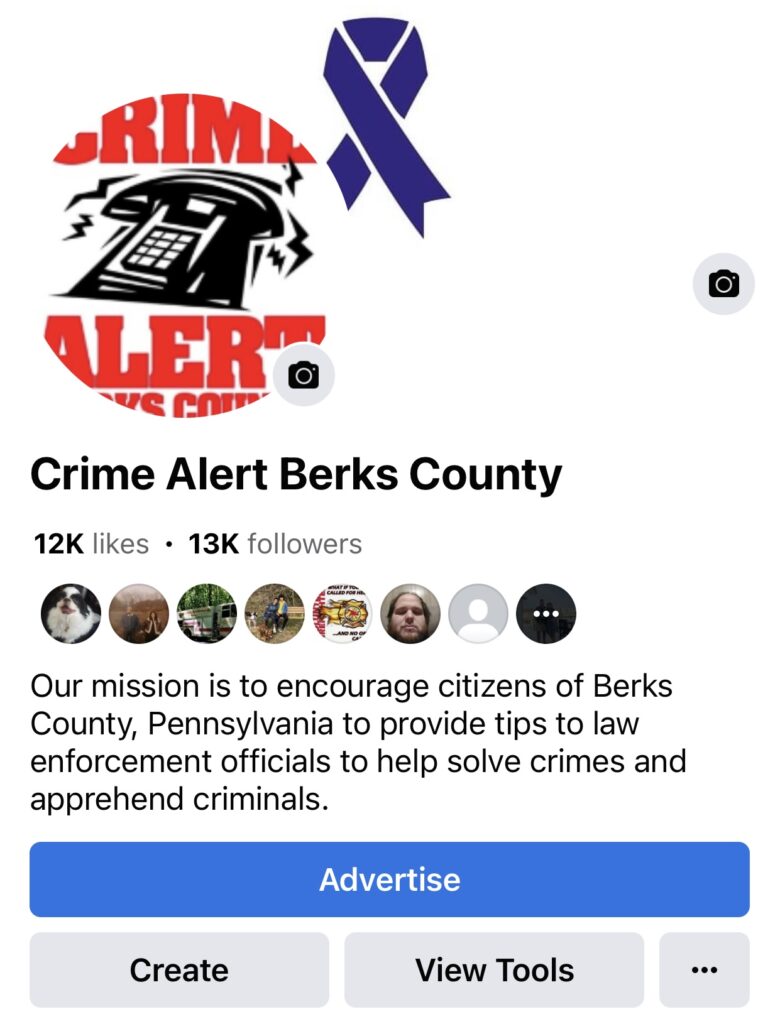This screenshot has height=1024, width=780.
Task: Open more options next to View Tools
Action: pyautogui.click(x=704, y=969)
